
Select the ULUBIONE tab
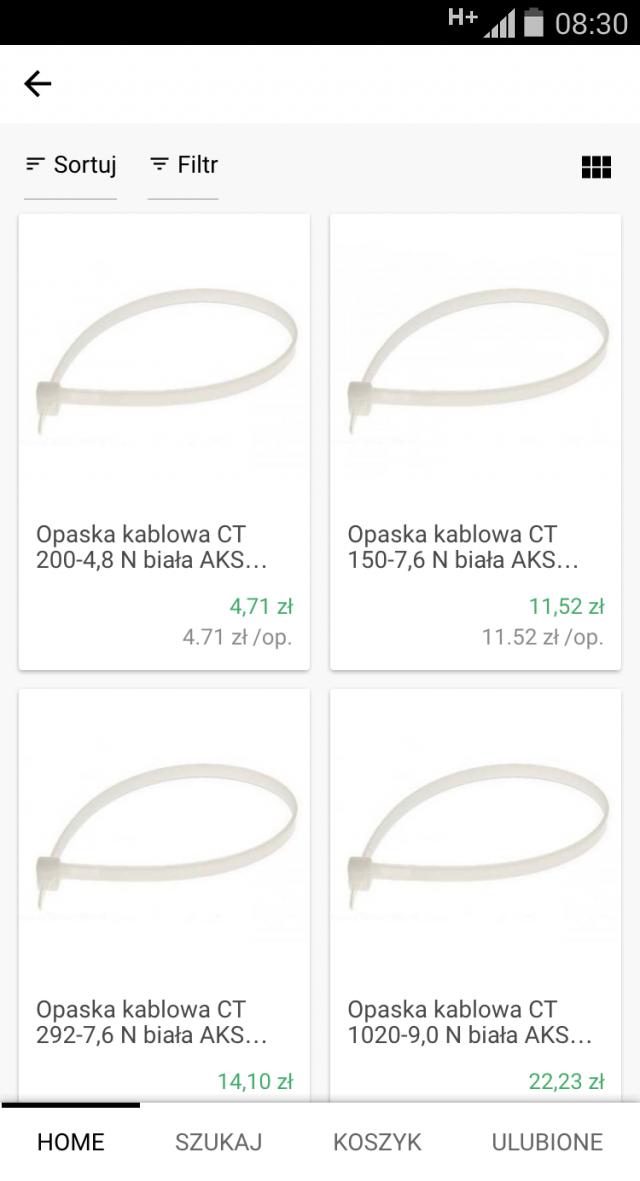(x=547, y=1142)
